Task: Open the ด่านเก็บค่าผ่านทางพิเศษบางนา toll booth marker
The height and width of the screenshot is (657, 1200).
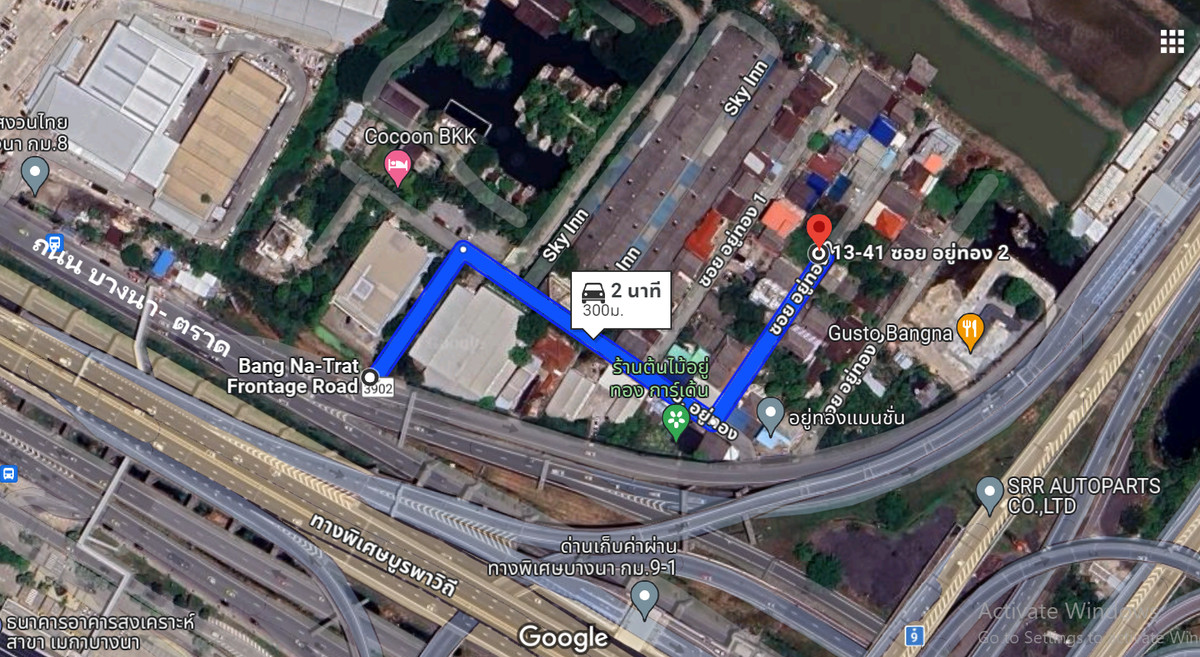Action: click(x=644, y=598)
